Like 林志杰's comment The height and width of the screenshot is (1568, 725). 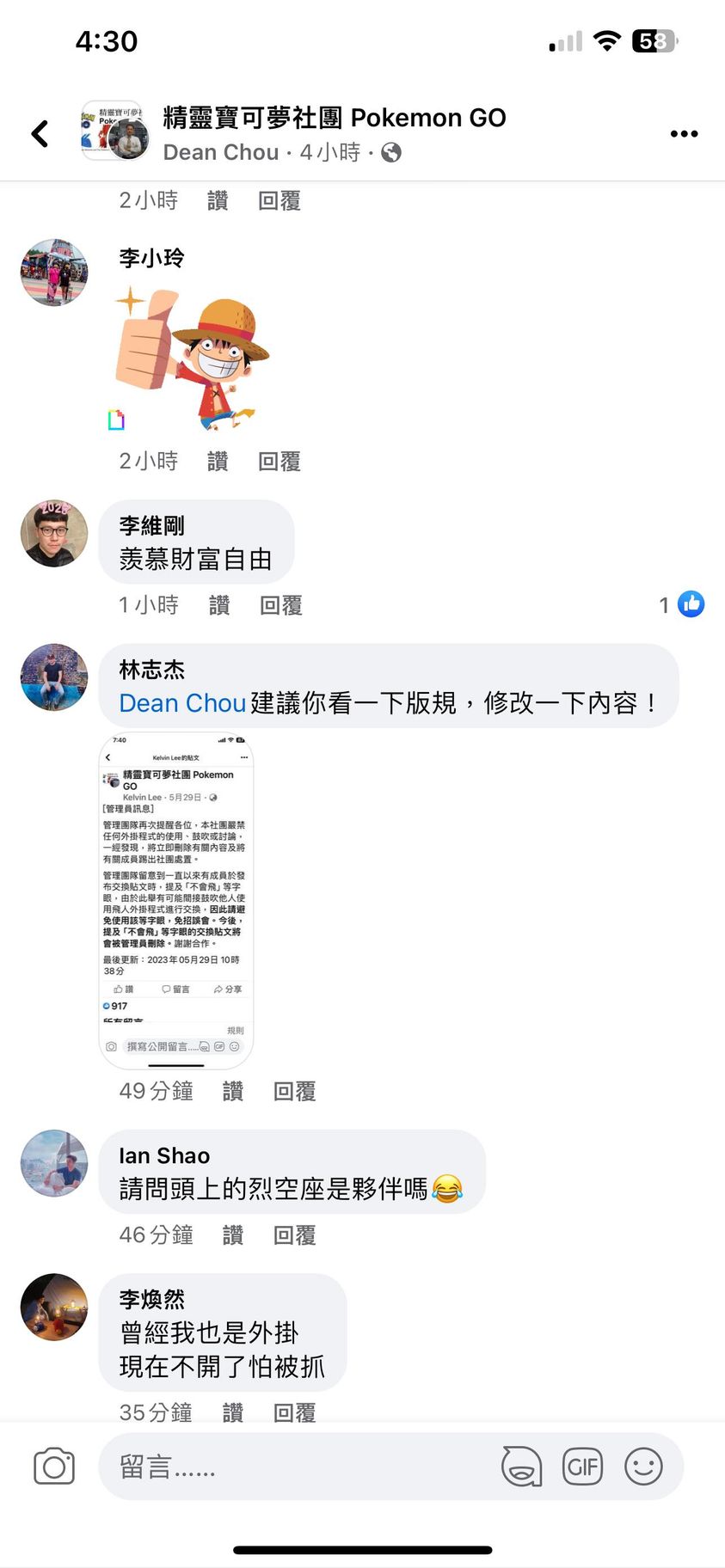[233, 1091]
